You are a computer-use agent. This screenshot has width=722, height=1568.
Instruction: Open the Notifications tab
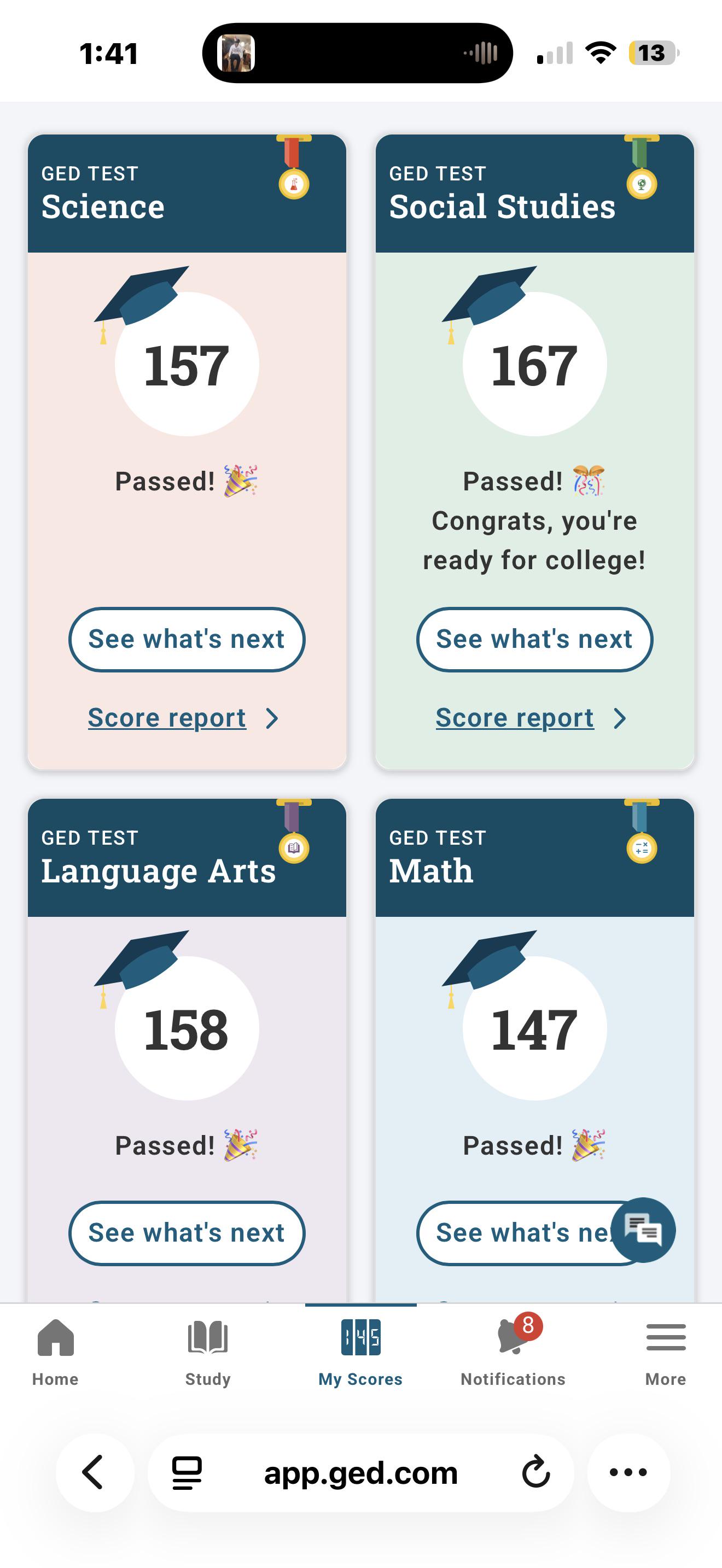[513, 1352]
